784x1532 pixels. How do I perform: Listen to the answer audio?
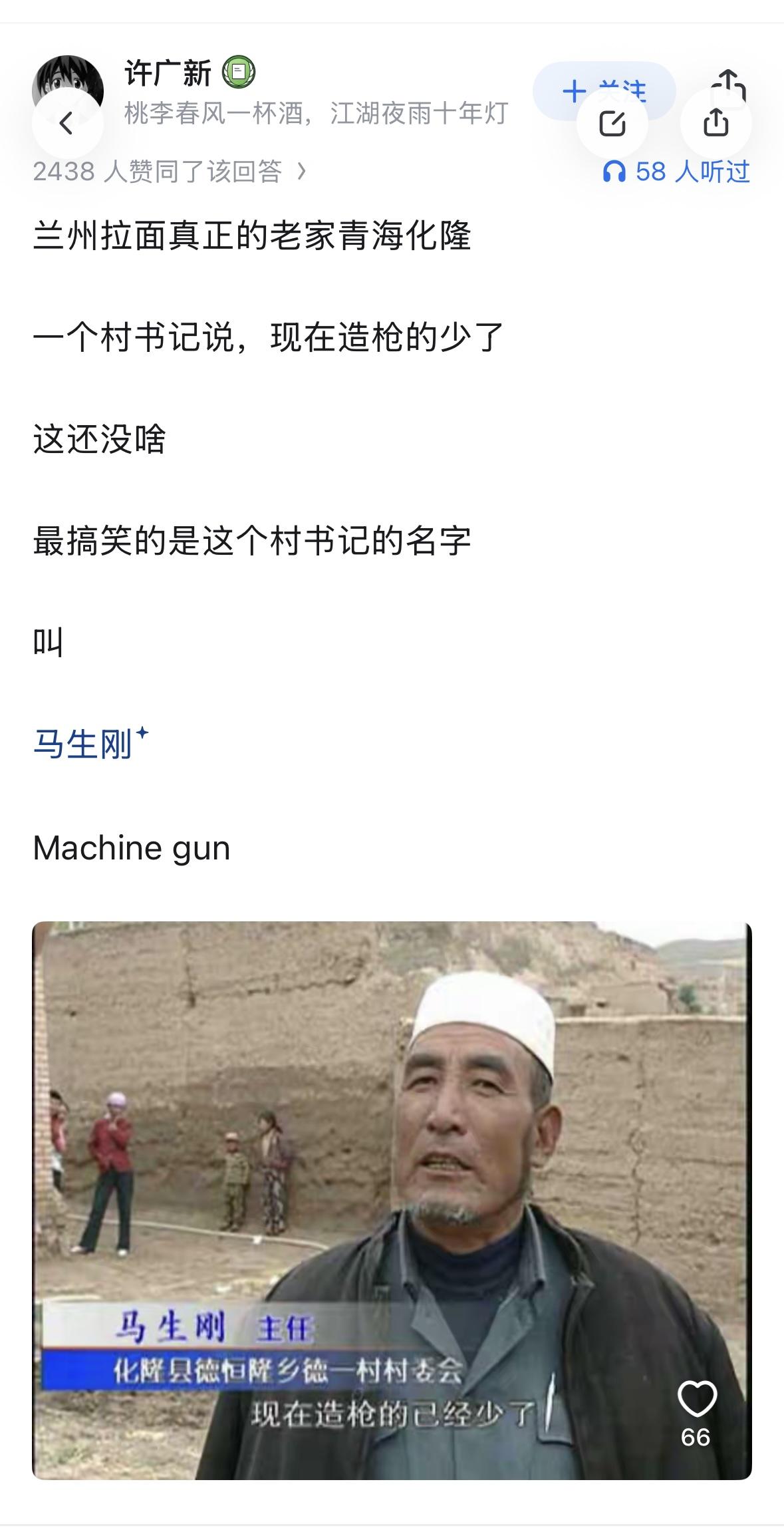pos(677,172)
